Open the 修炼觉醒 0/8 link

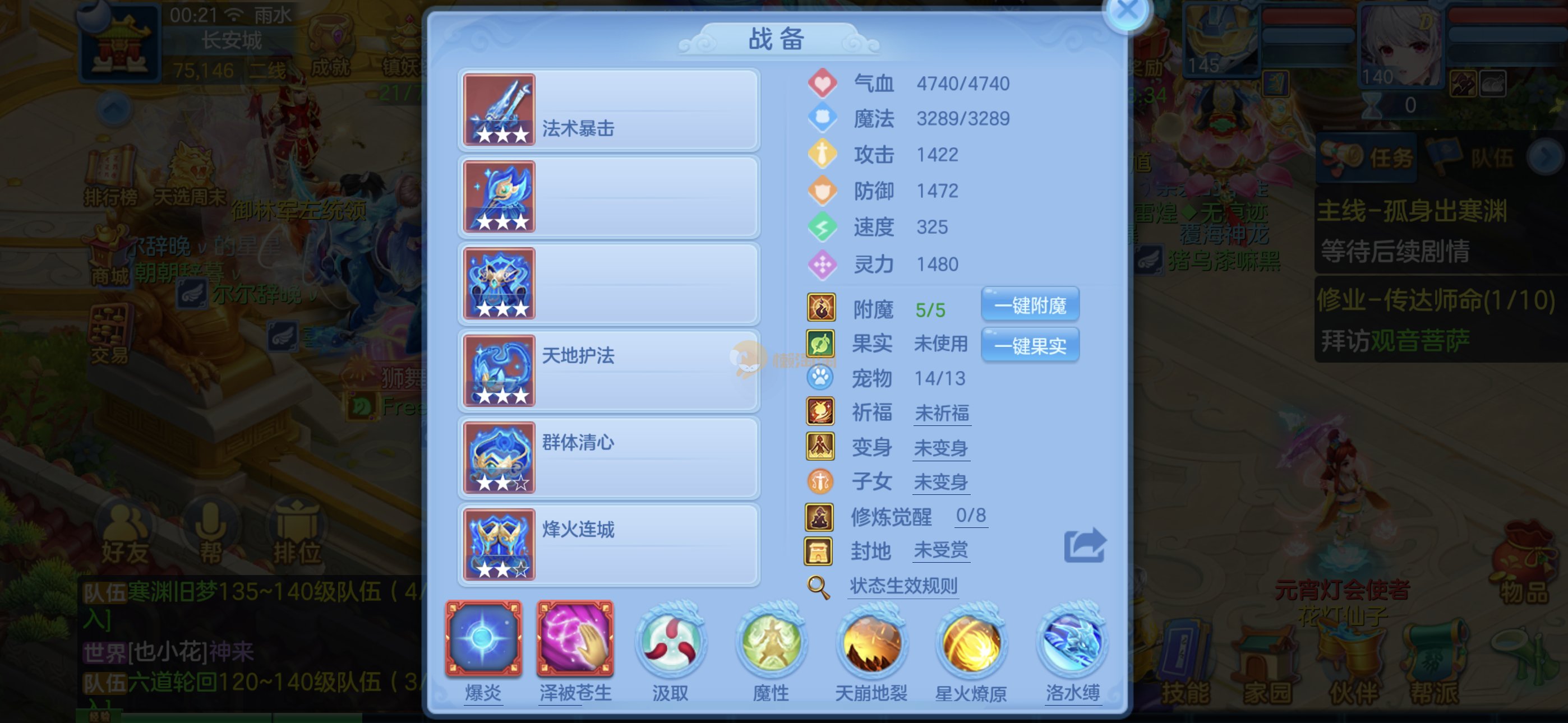[970, 516]
